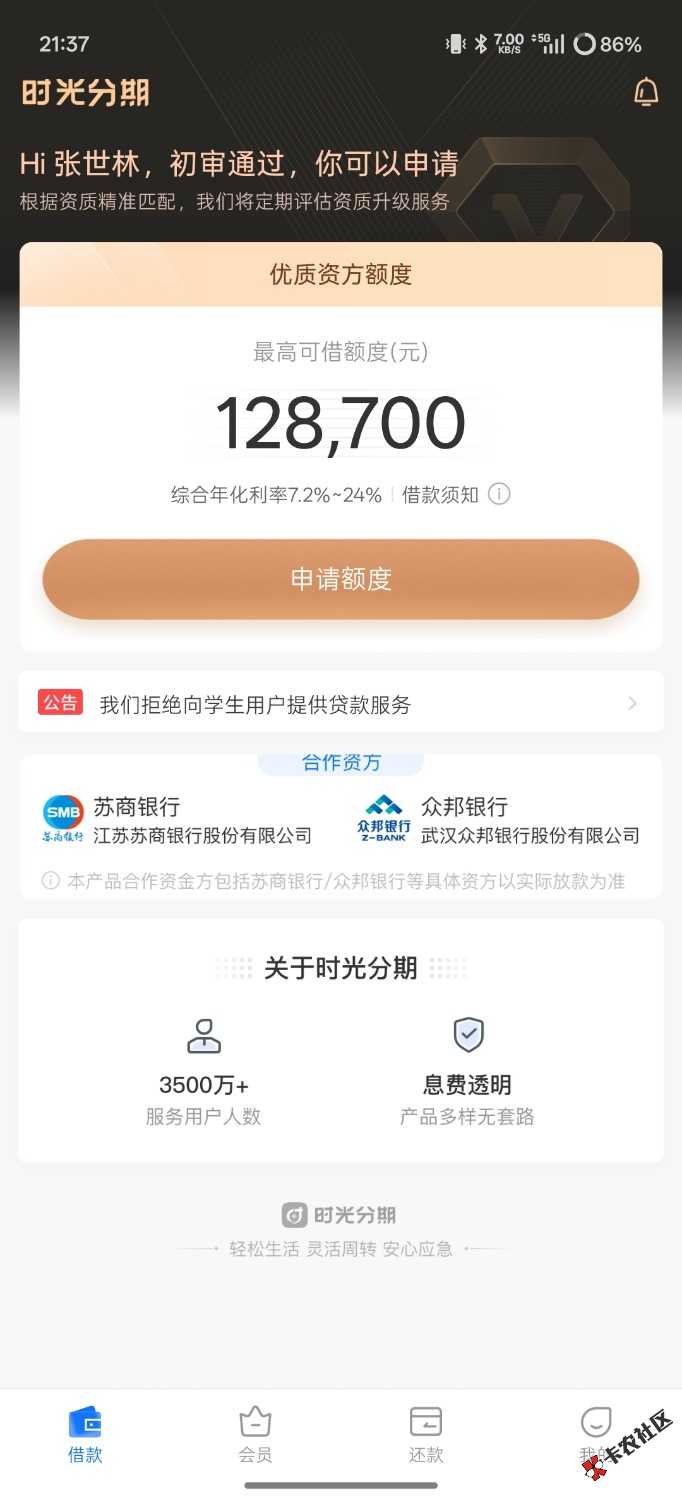Screen dimensions: 682x1500
Task: Tap the 申请额度 button
Action: click(x=340, y=580)
